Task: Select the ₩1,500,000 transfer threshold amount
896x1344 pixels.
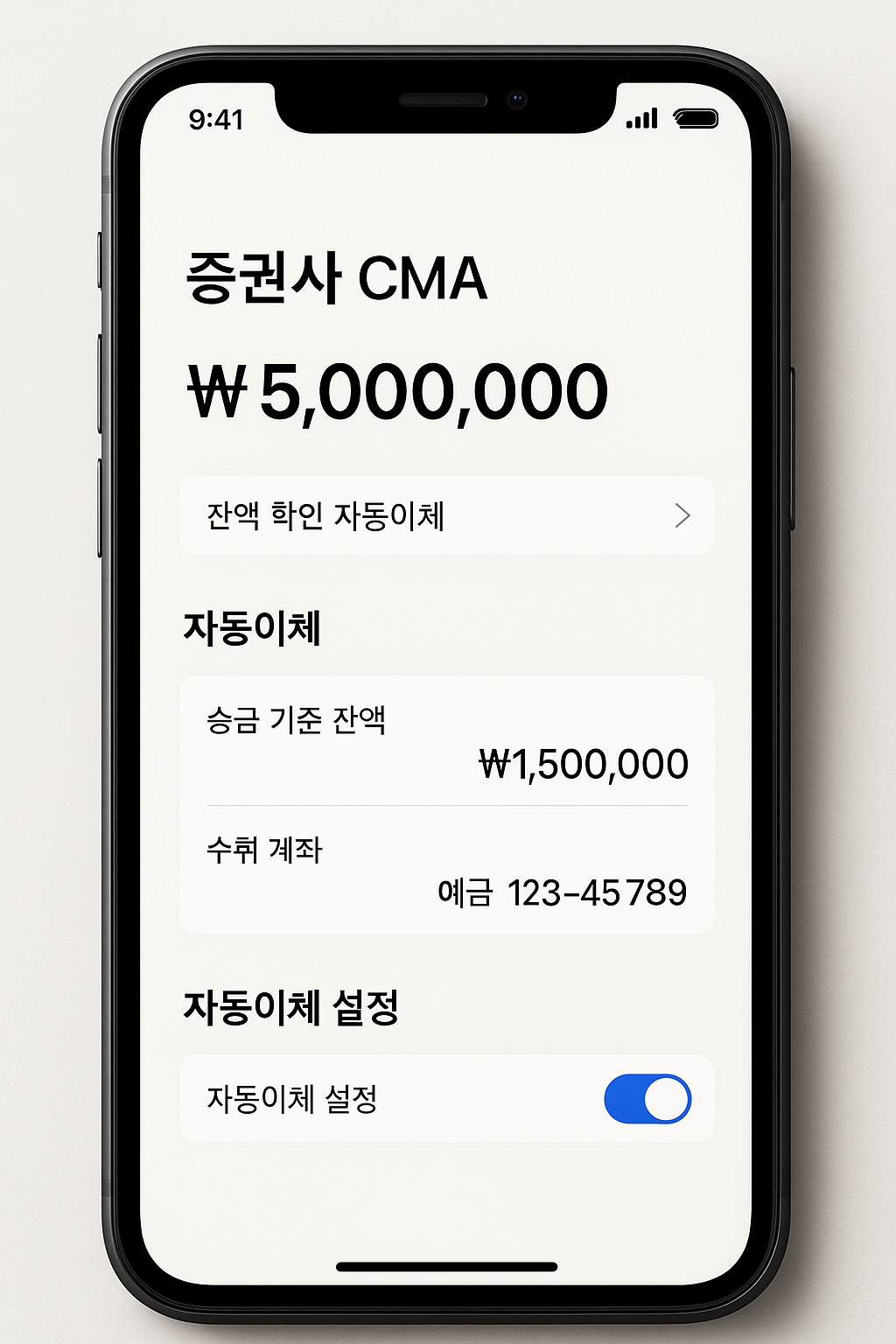Action: pyautogui.click(x=582, y=763)
